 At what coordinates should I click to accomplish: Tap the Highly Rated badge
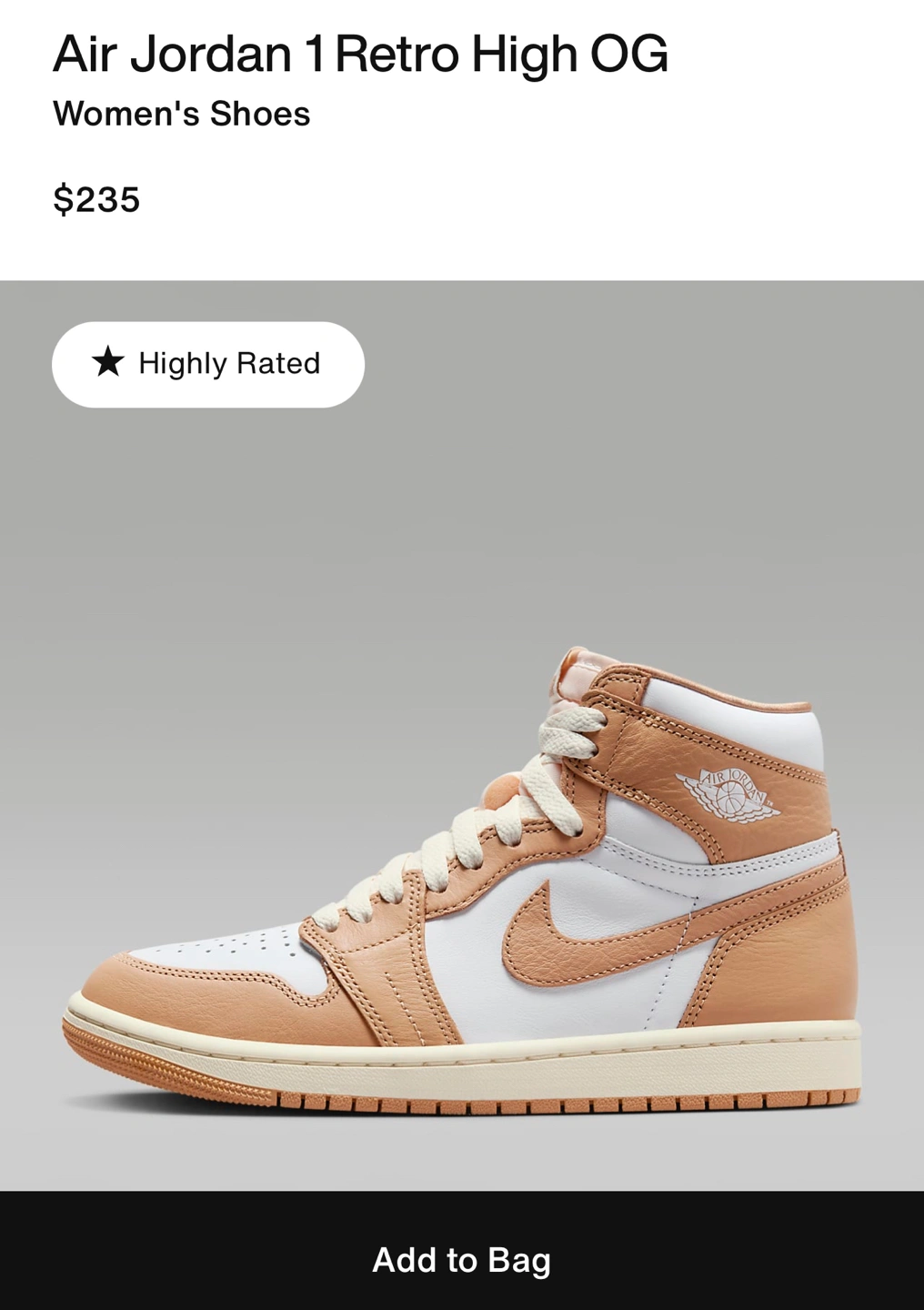(x=208, y=364)
